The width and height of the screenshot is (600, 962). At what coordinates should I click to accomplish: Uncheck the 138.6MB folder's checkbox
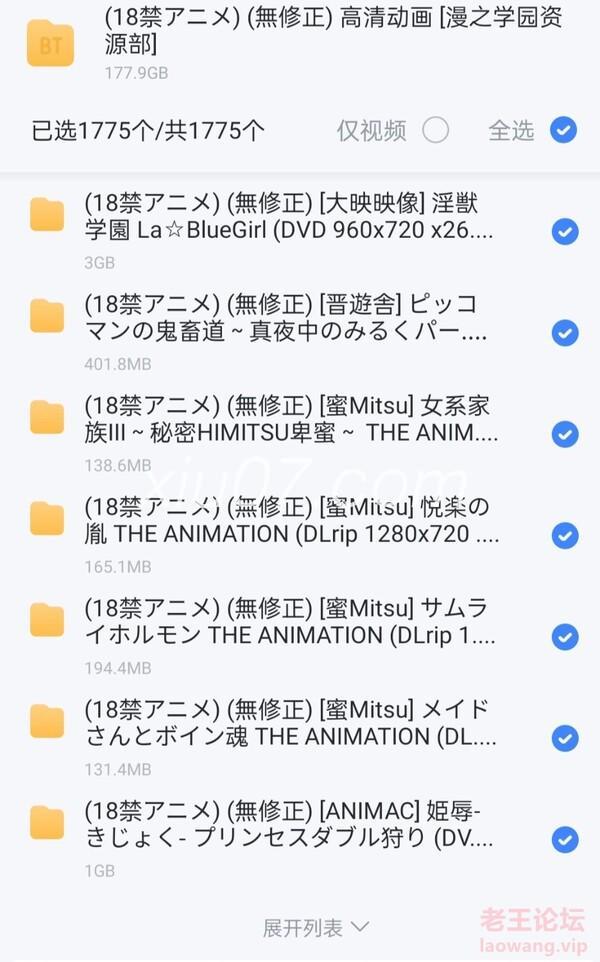pos(564,434)
